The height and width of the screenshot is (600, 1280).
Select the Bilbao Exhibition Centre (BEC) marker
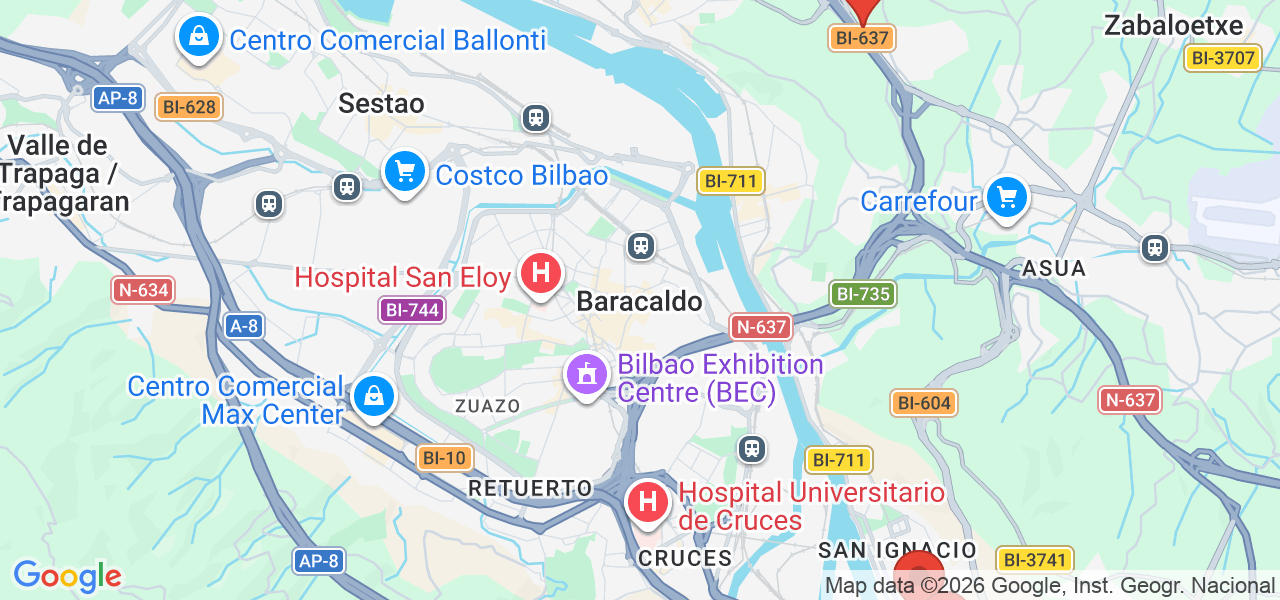(x=587, y=375)
